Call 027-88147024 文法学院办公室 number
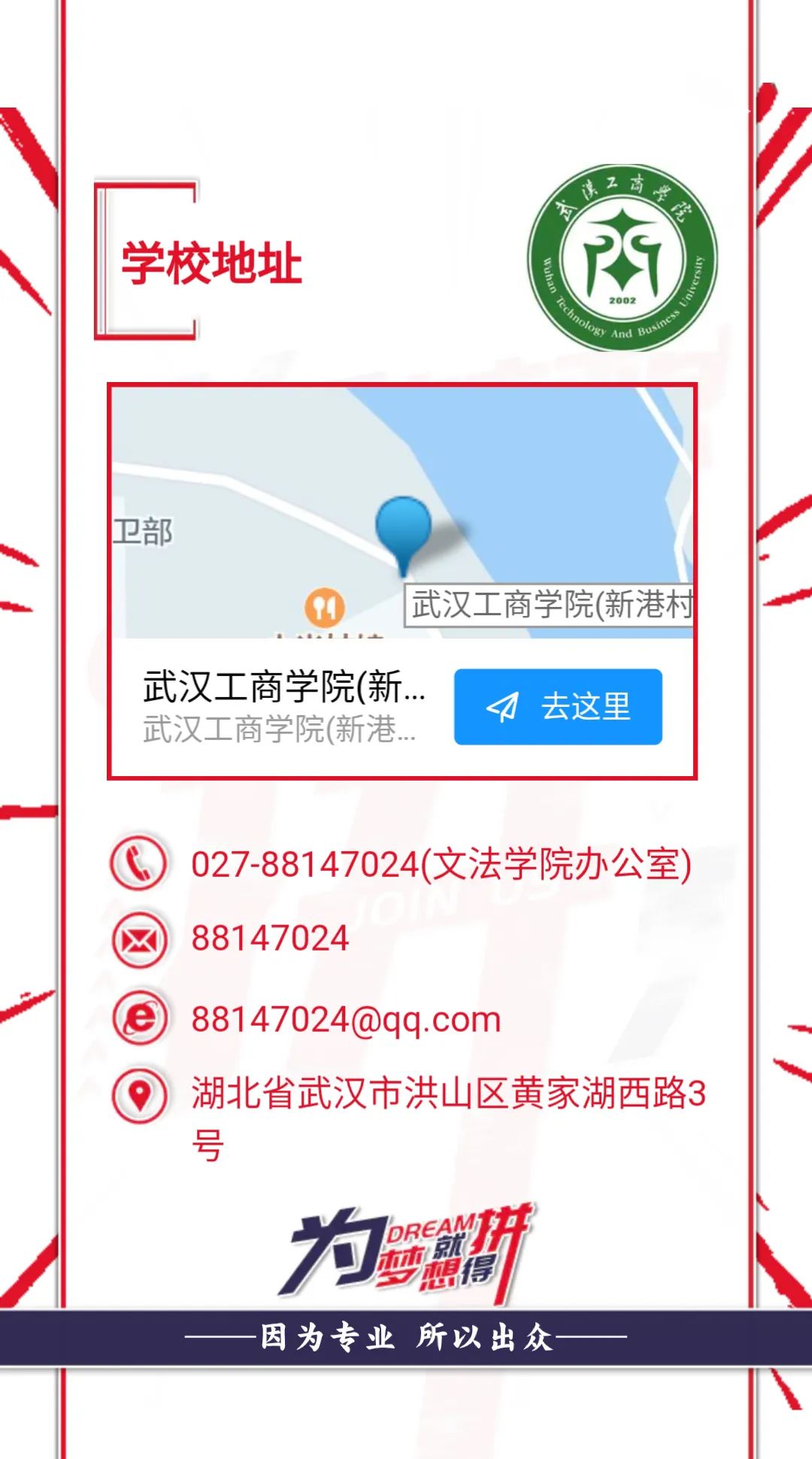Screen dimensions: 812x1459 (441, 864)
